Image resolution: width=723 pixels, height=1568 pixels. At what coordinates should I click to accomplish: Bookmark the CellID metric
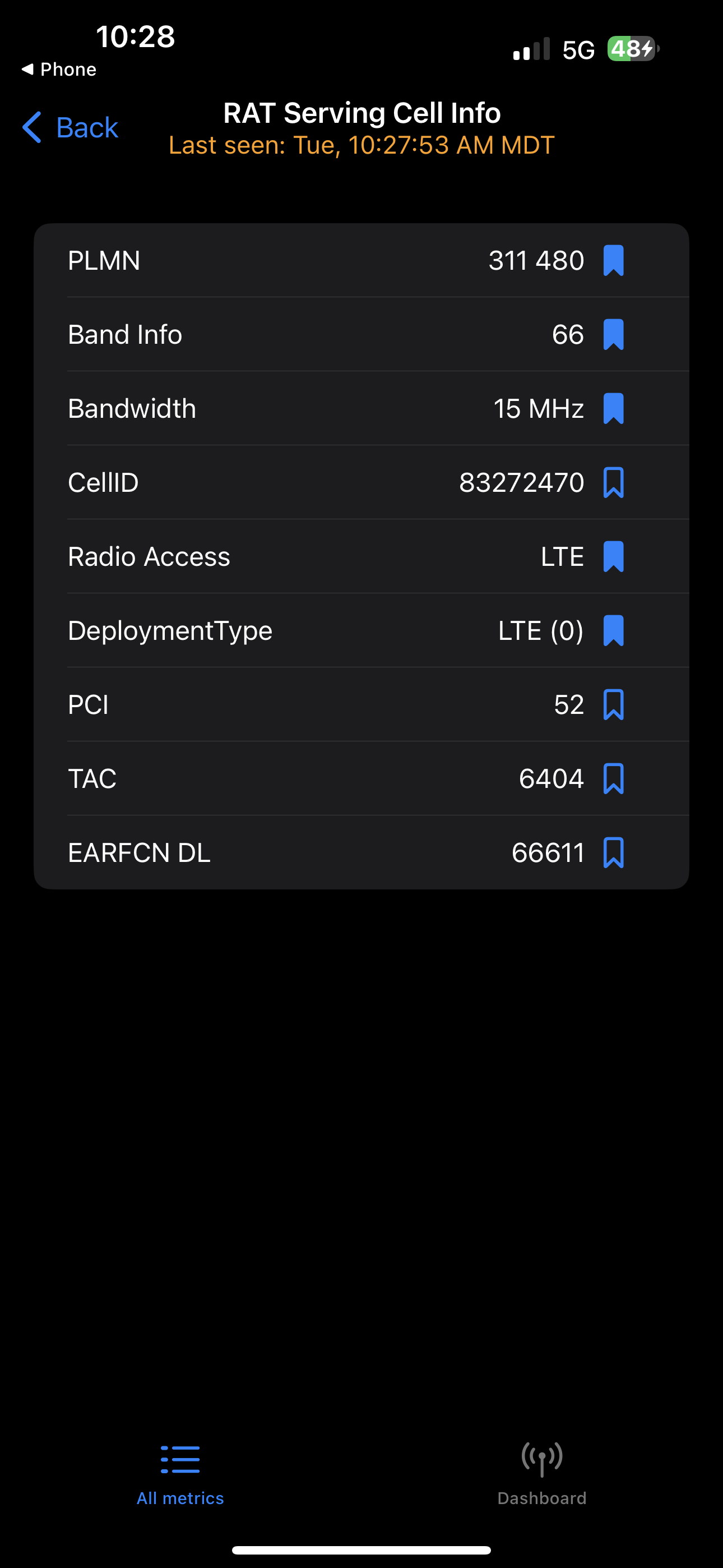click(x=613, y=483)
